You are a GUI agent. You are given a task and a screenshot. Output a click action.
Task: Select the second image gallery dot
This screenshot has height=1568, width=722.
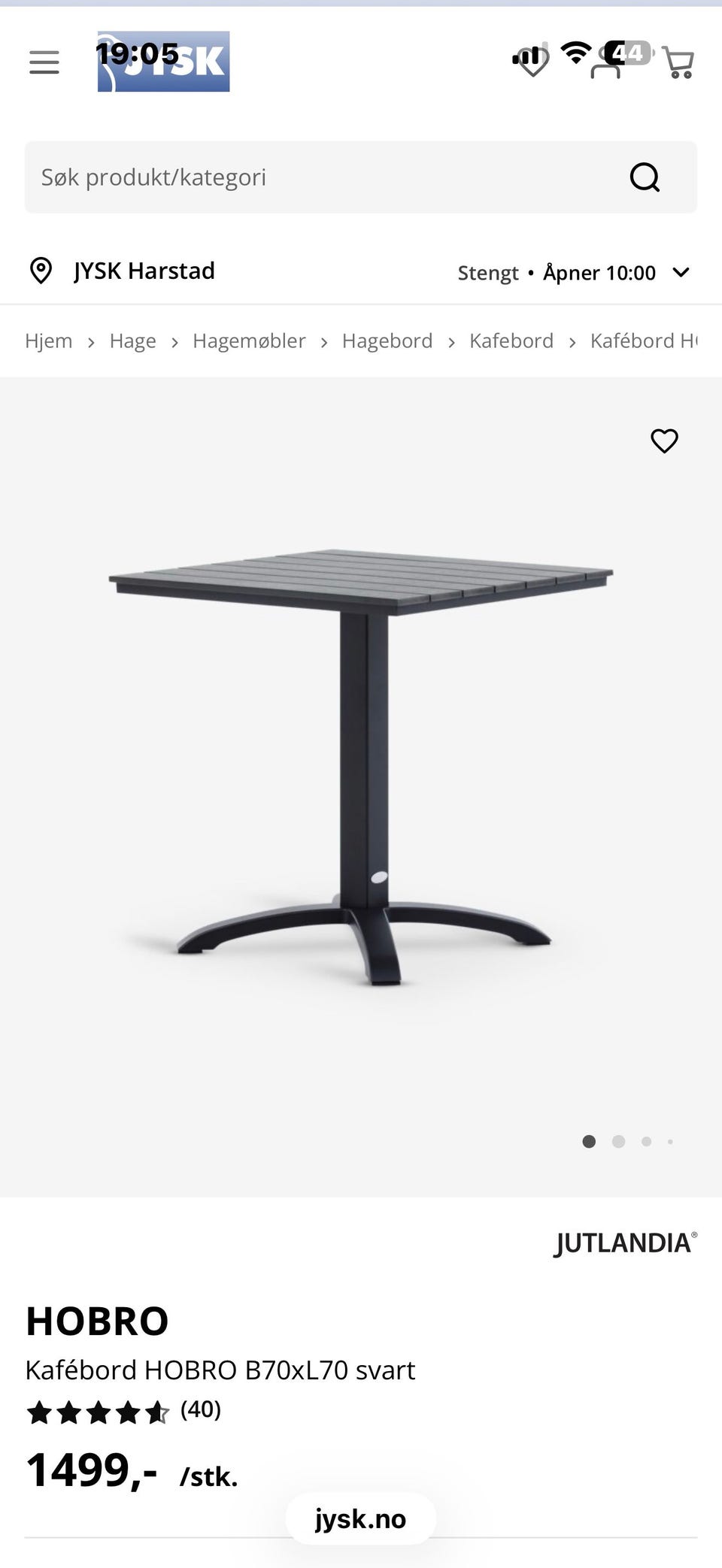coord(619,1141)
